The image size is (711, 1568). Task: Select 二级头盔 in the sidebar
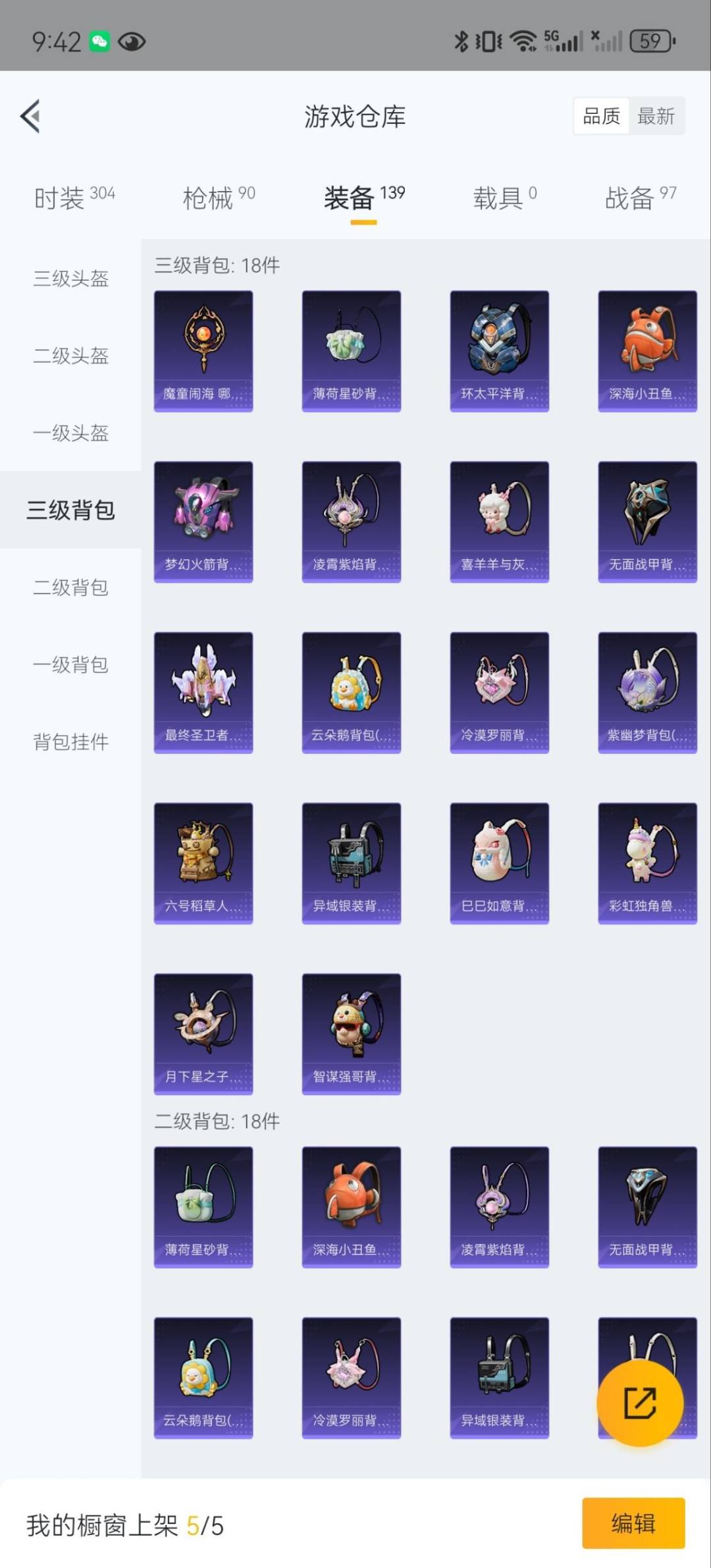[71, 356]
